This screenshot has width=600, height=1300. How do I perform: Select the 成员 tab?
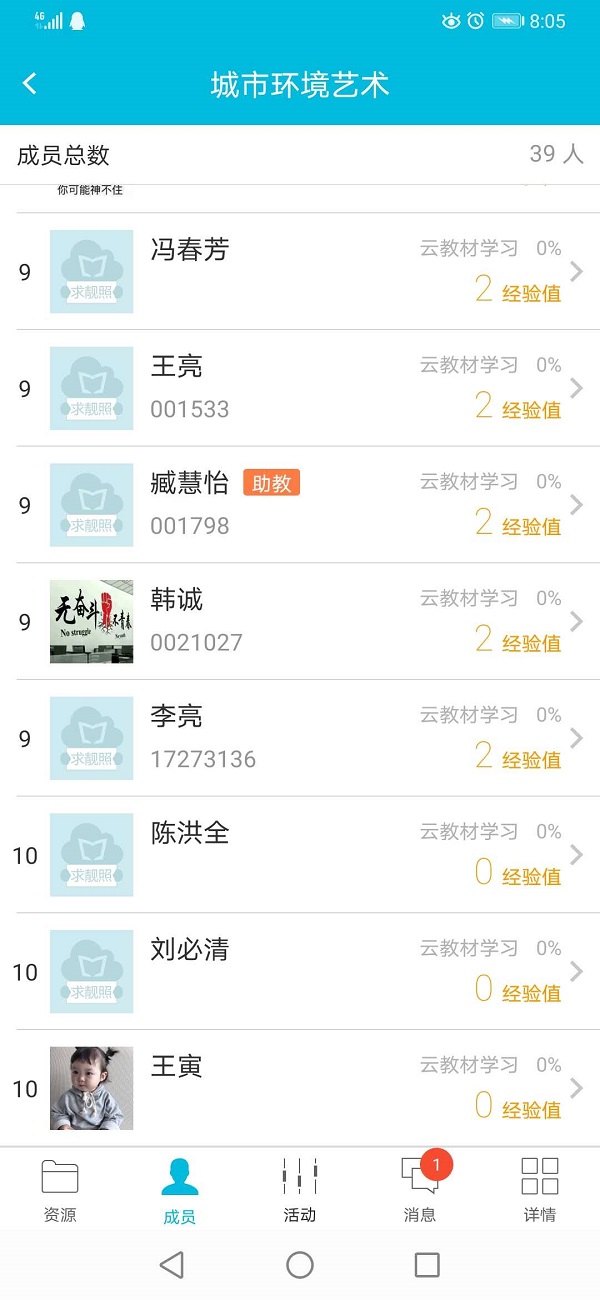coord(180,1190)
